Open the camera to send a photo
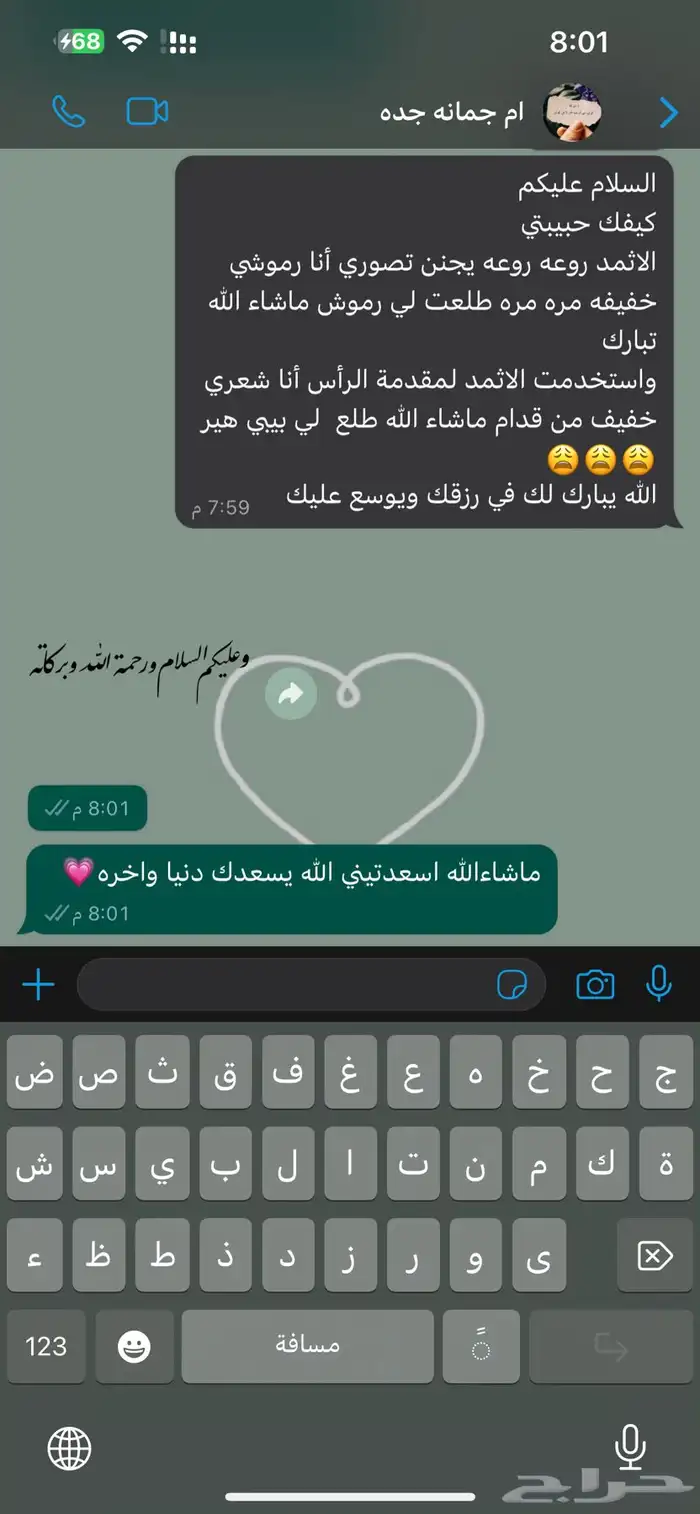Screen dimensions: 700x1514 595,986
